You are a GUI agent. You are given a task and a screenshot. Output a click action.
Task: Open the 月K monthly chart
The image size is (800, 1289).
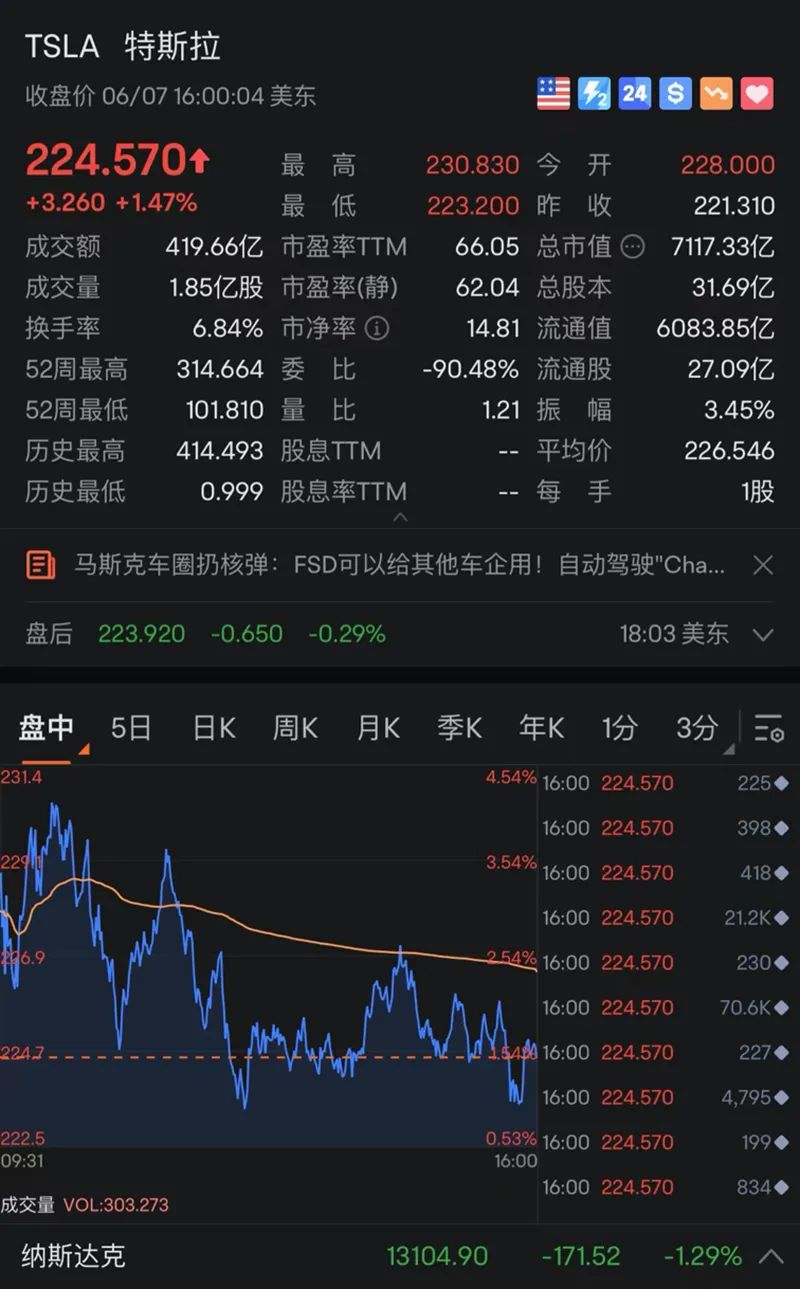(x=378, y=728)
